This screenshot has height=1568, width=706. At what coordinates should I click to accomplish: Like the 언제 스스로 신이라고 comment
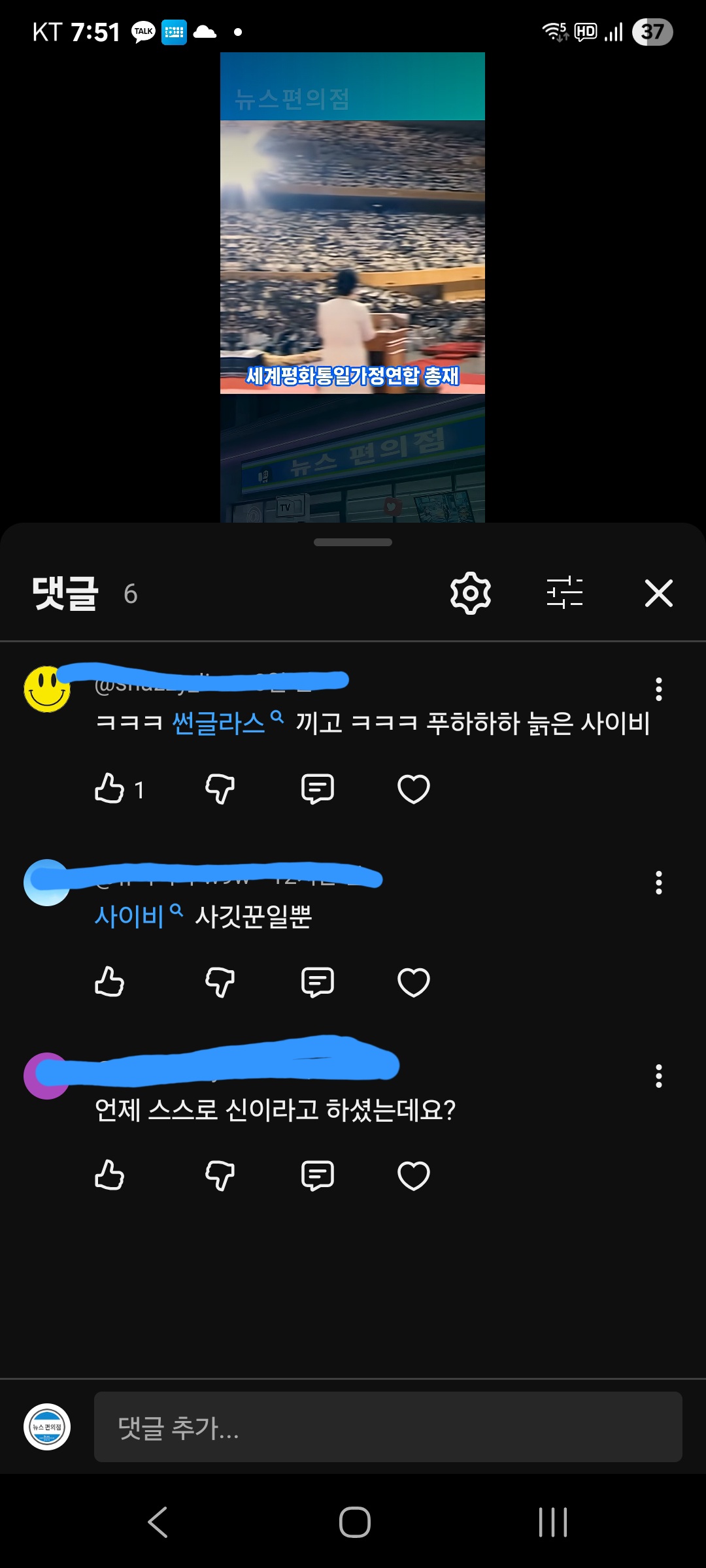110,1175
